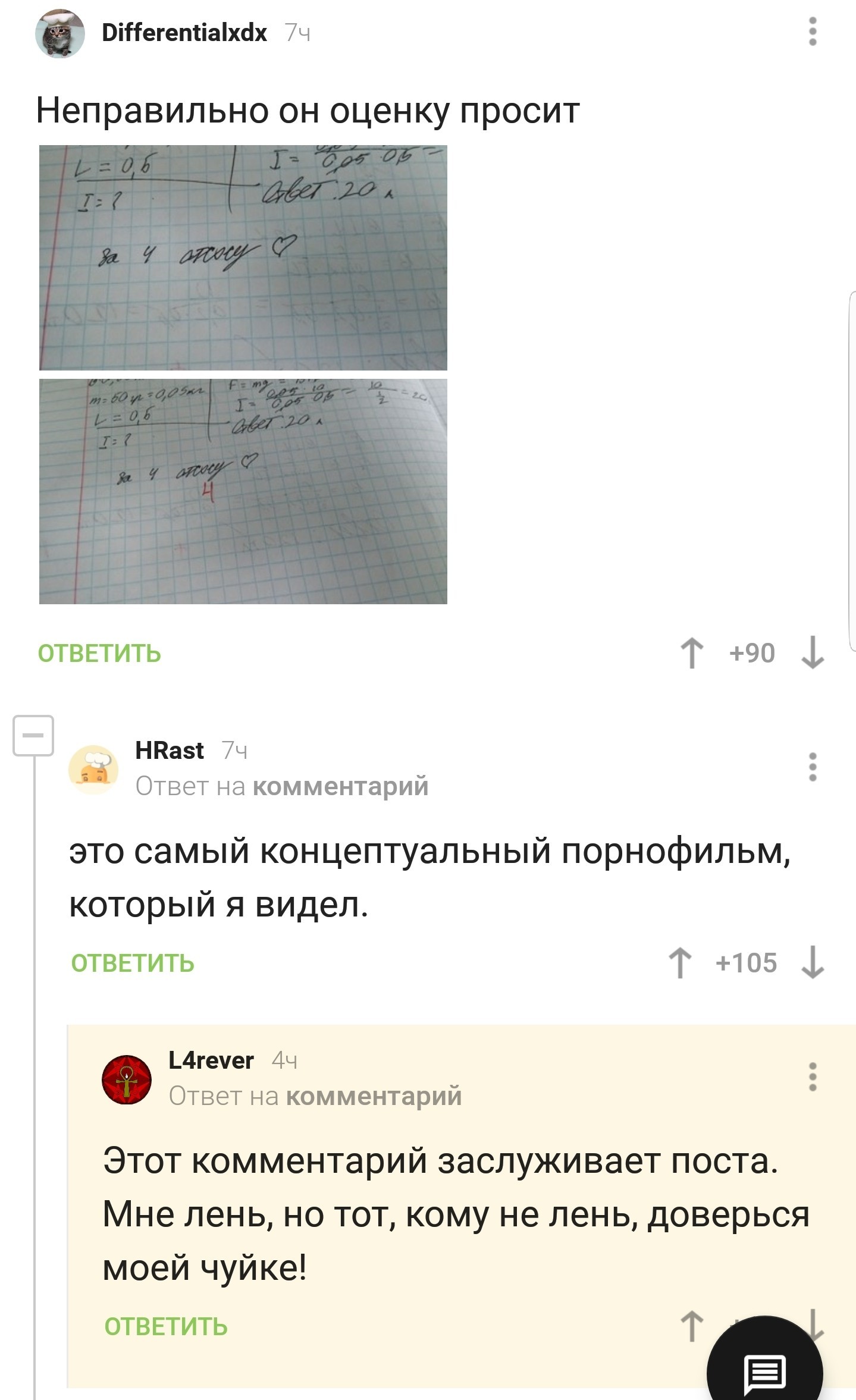Reply to L4rever's comment
The image size is (856, 1400).
click(x=166, y=1327)
